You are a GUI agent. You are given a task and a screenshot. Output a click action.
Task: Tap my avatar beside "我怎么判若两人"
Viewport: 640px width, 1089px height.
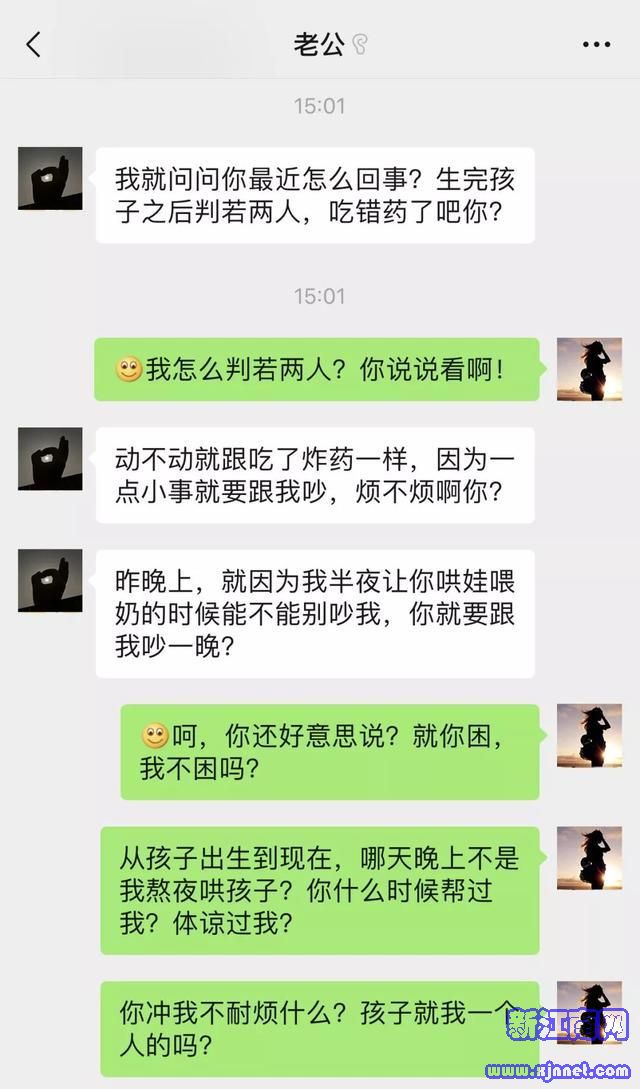pyautogui.click(x=589, y=369)
